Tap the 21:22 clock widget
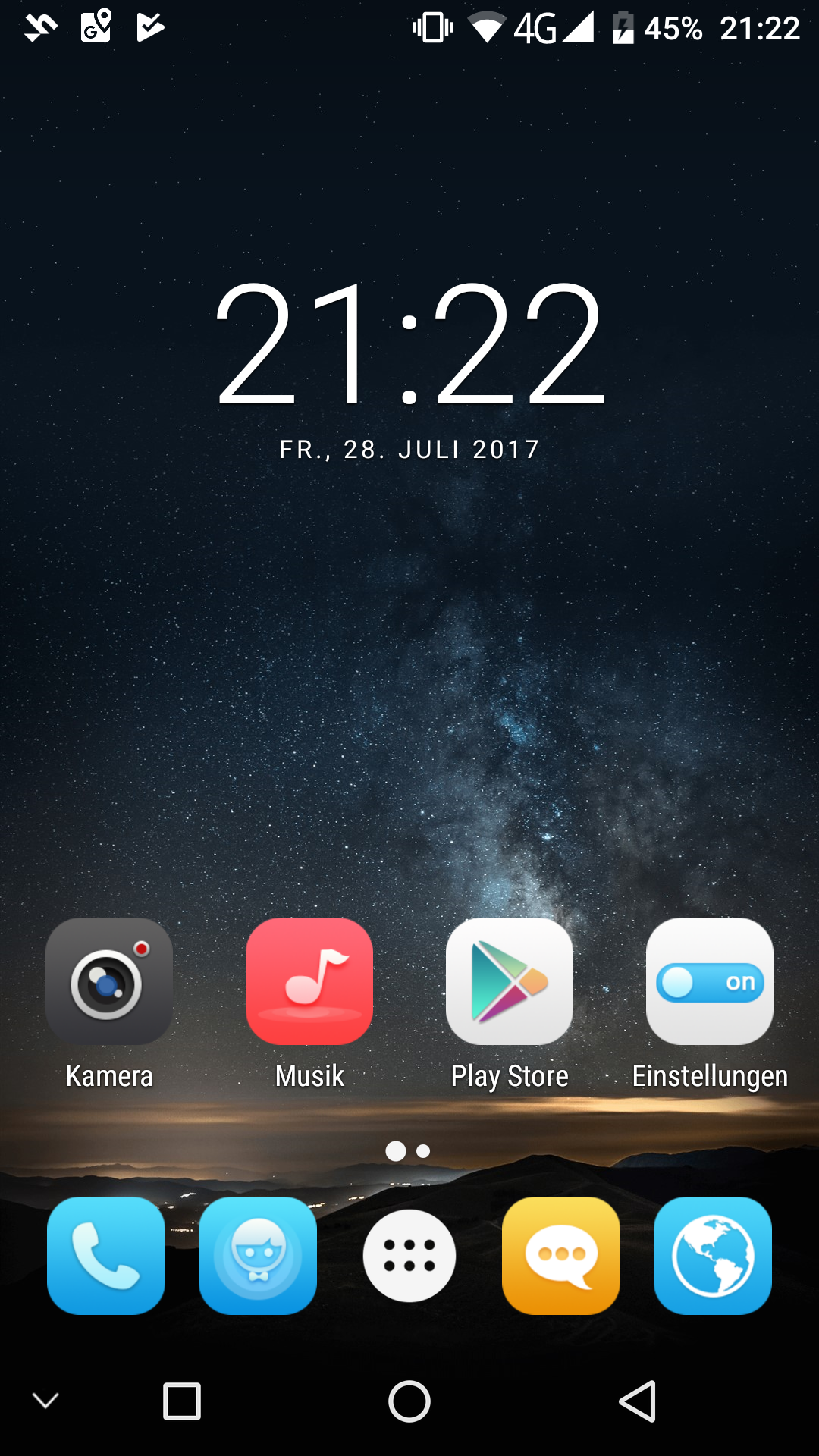Screen dimensions: 819x1456 tap(409, 345)
